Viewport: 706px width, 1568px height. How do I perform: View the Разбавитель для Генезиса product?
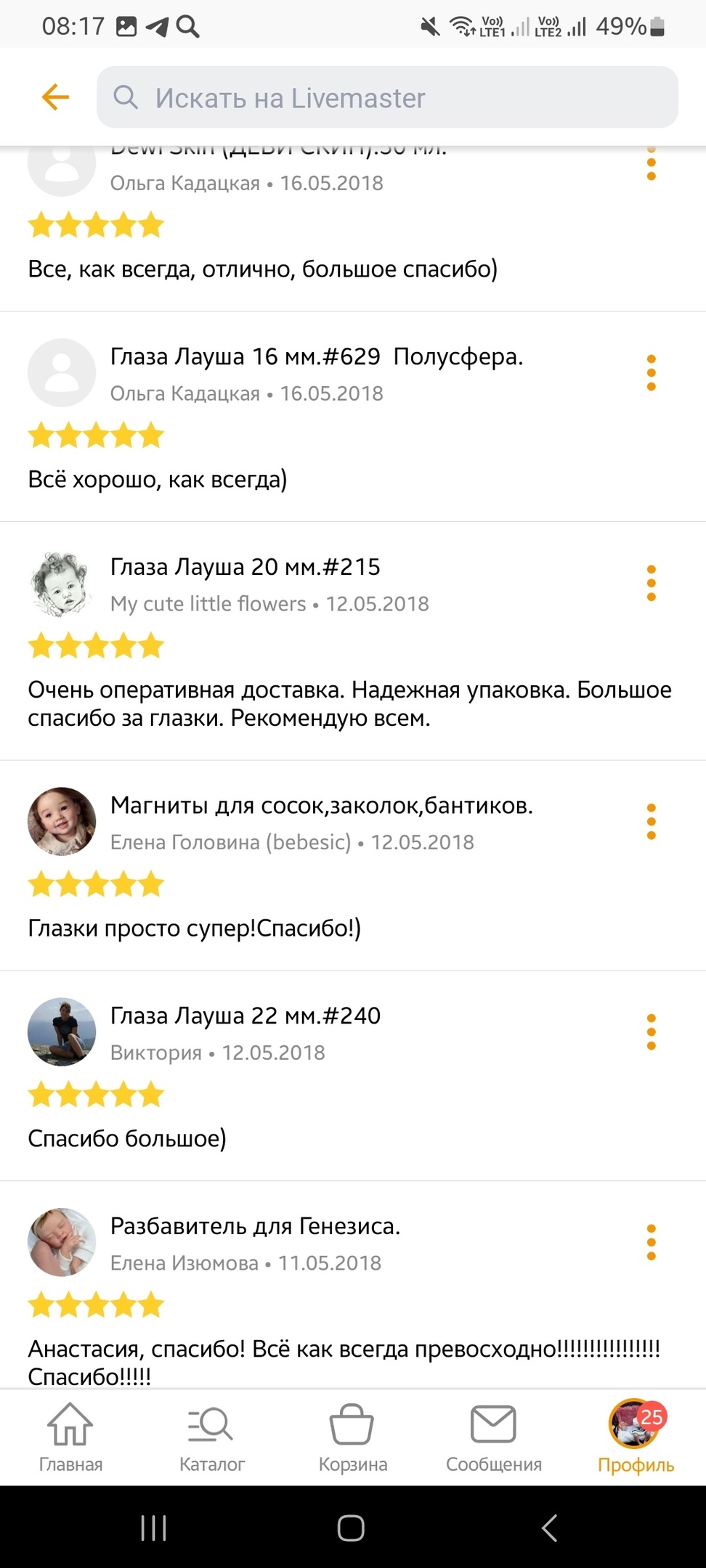point(256,1226)
